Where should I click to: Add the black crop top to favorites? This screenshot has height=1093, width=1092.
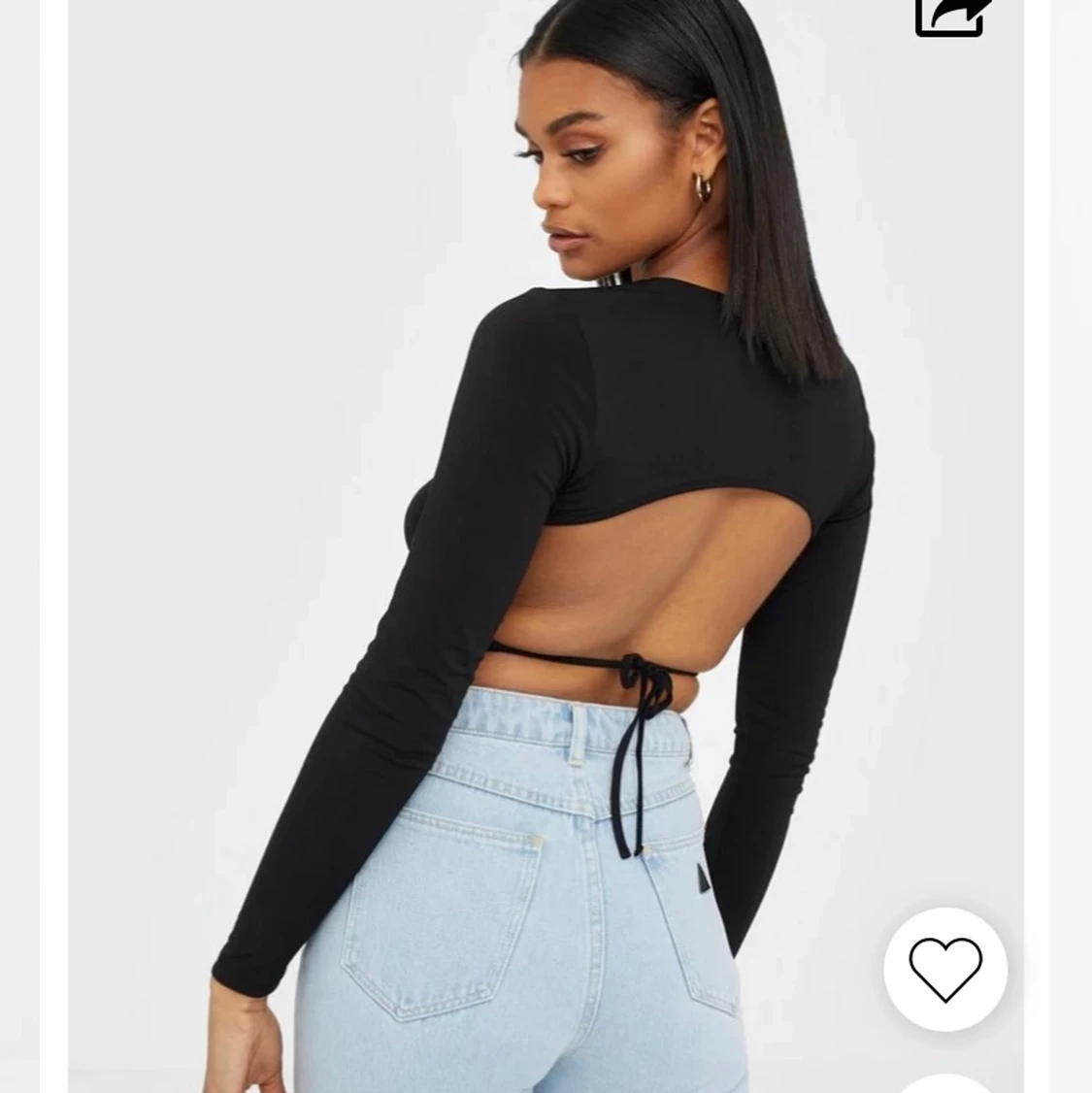945,969
